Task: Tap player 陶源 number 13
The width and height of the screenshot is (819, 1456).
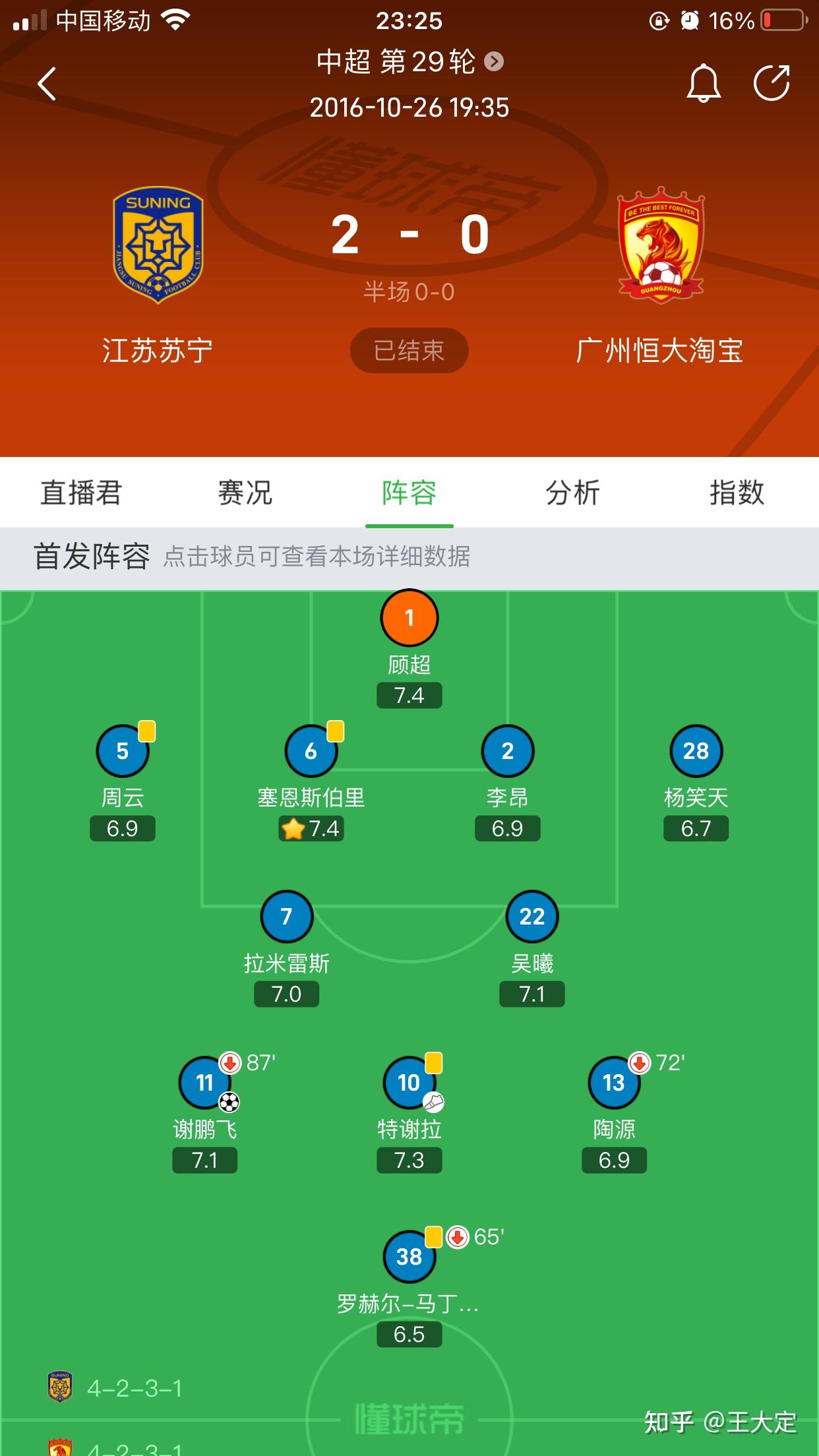Action: [614, 1114]
